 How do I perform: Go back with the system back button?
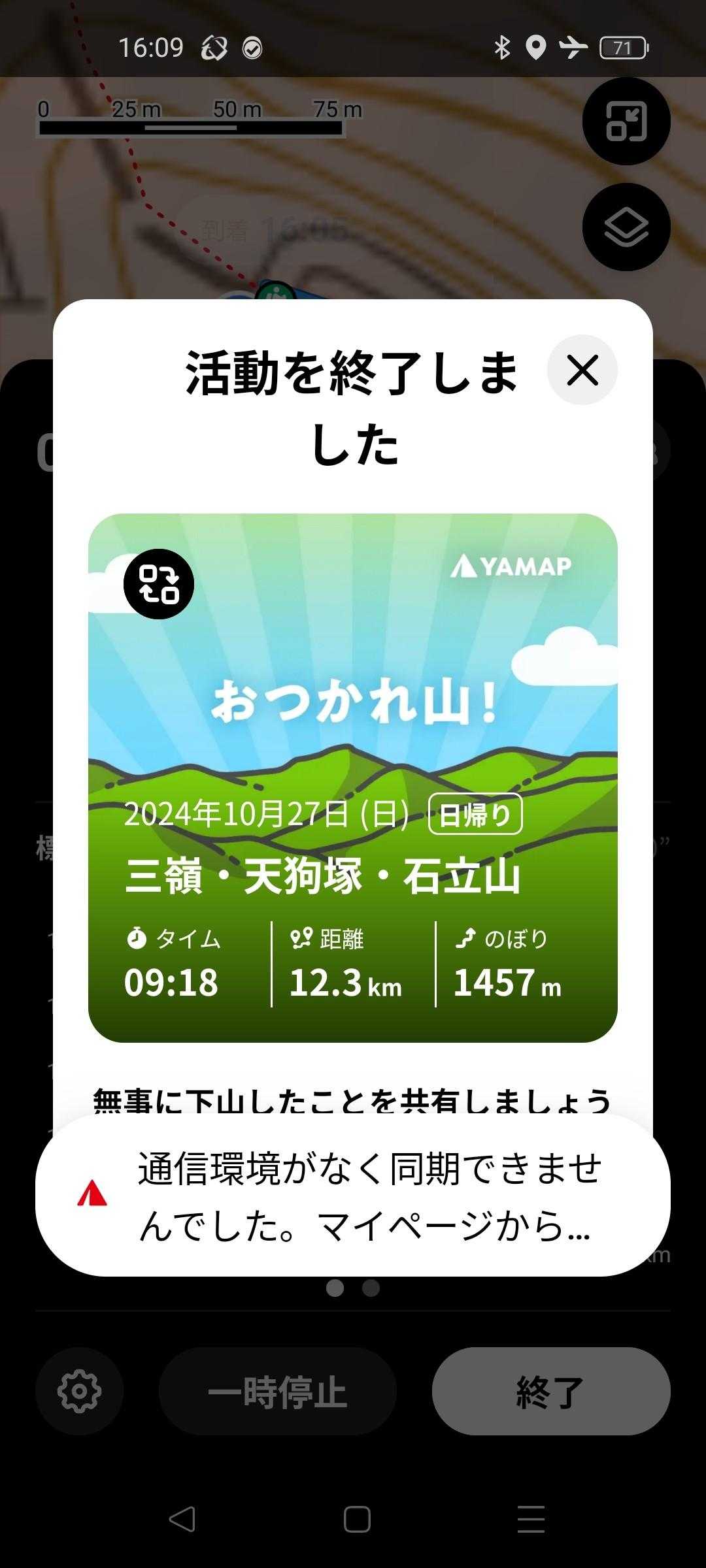tap(182, 1519)
